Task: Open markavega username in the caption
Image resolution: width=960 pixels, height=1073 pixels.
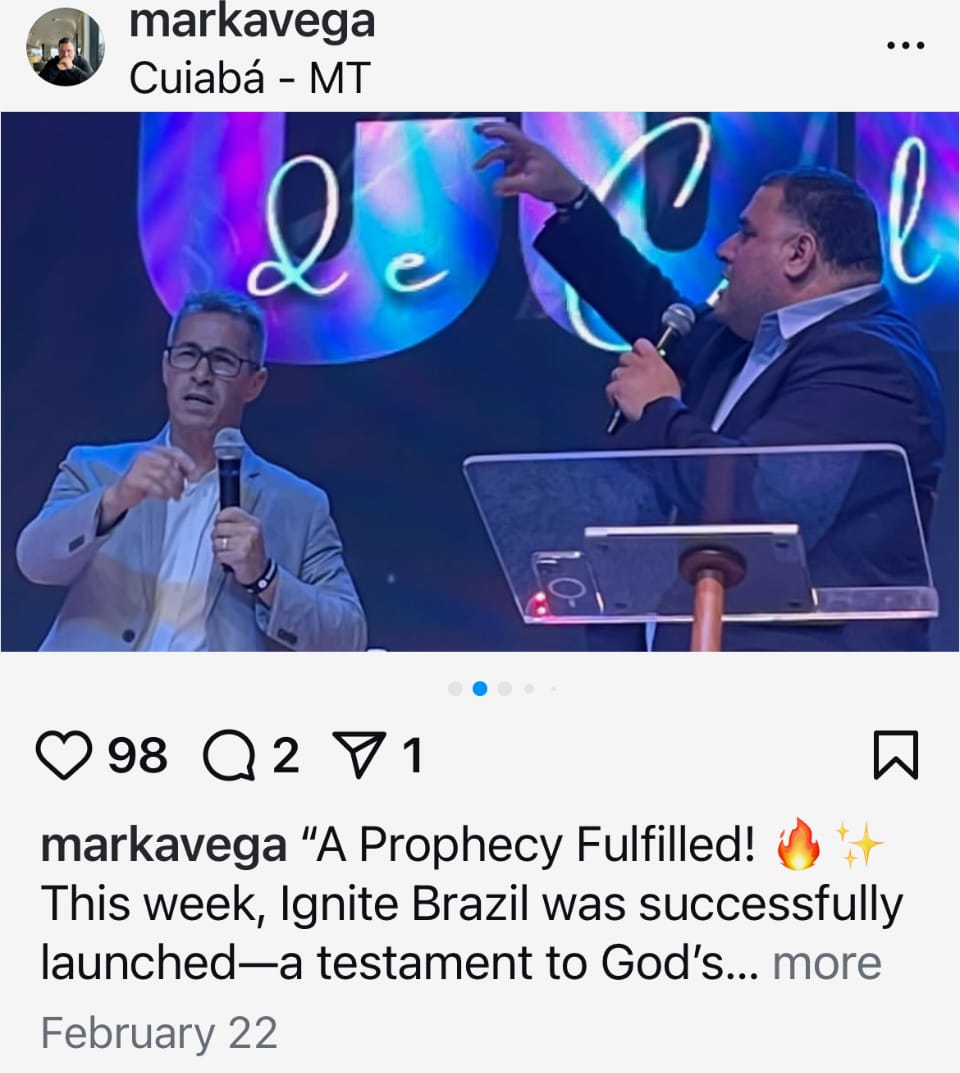Action: [163, 846]
